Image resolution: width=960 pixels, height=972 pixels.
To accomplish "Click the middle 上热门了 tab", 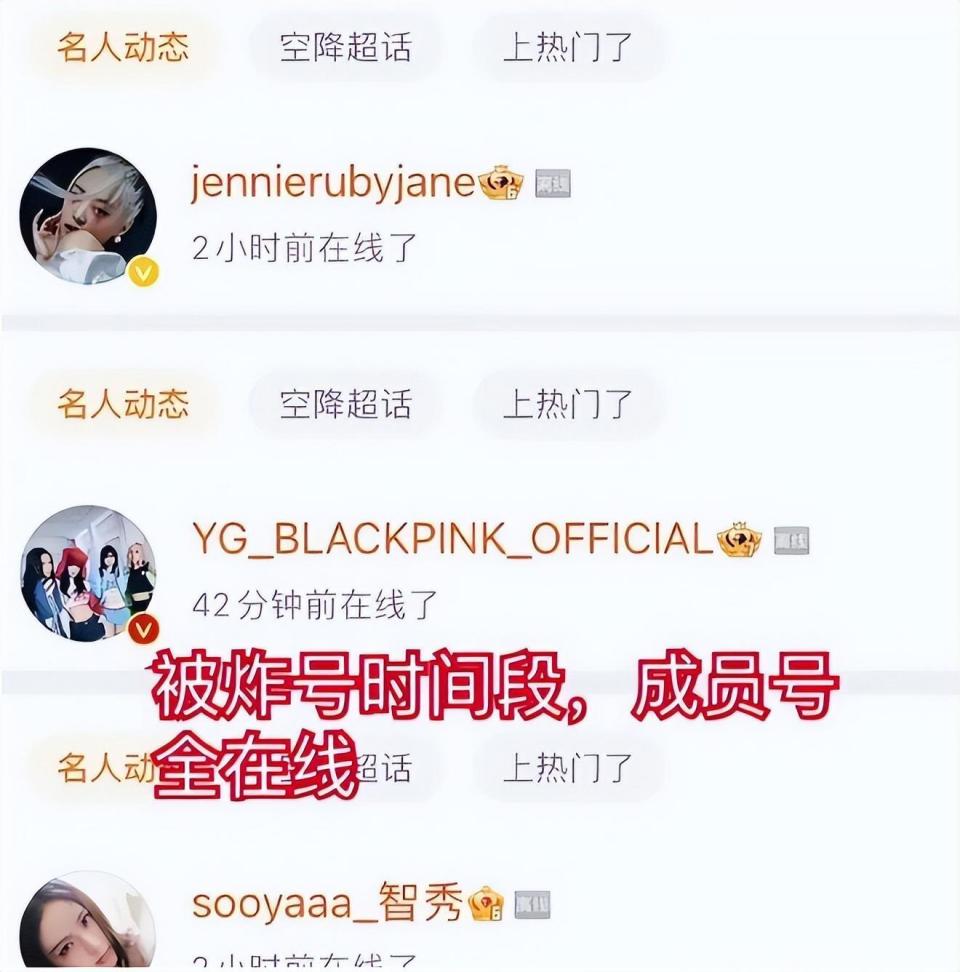I will [565, 405].
